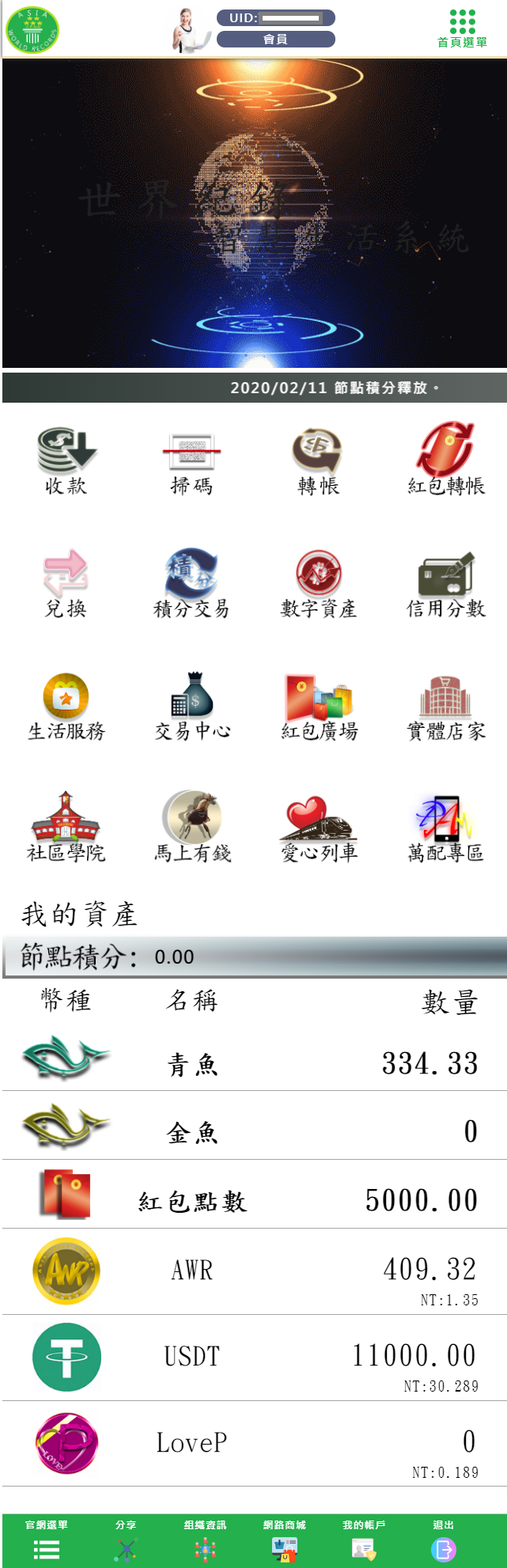Viewport: 507px width, 1568px height.
Task: Switch to 網路商城 online mall tab
Action: [x=284, y=1541]
